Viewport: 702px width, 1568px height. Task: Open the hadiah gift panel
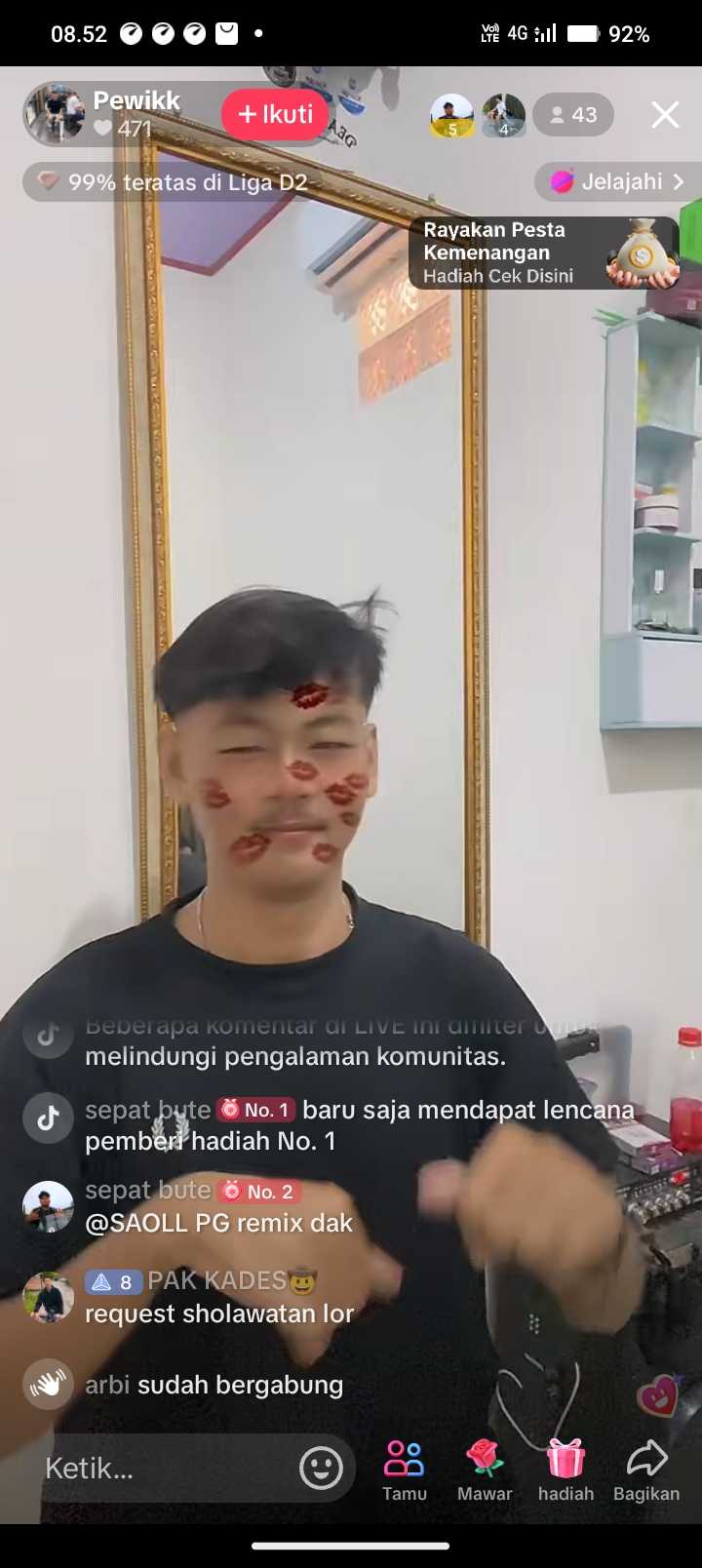[565, 1470]
